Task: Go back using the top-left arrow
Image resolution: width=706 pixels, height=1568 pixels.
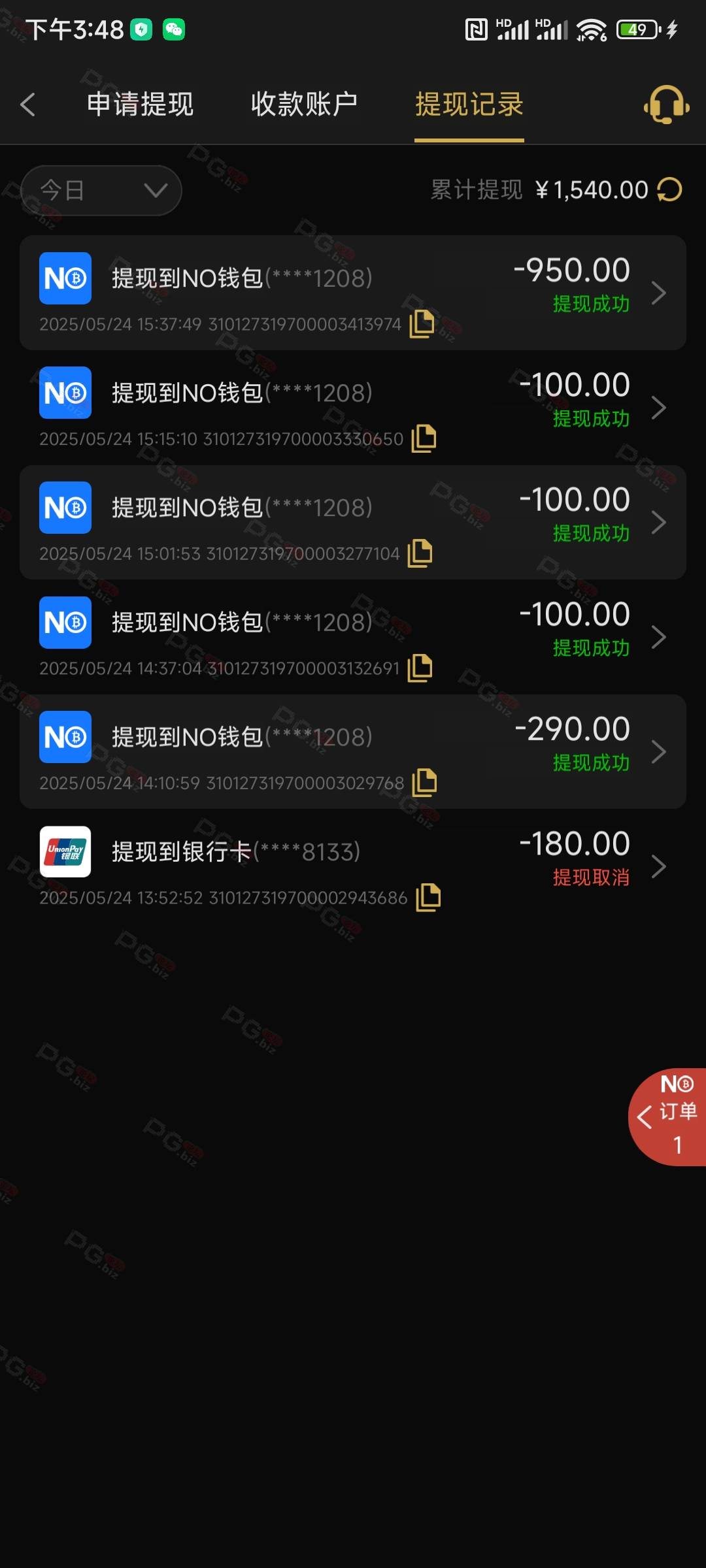Action: [x=27, y=105]
